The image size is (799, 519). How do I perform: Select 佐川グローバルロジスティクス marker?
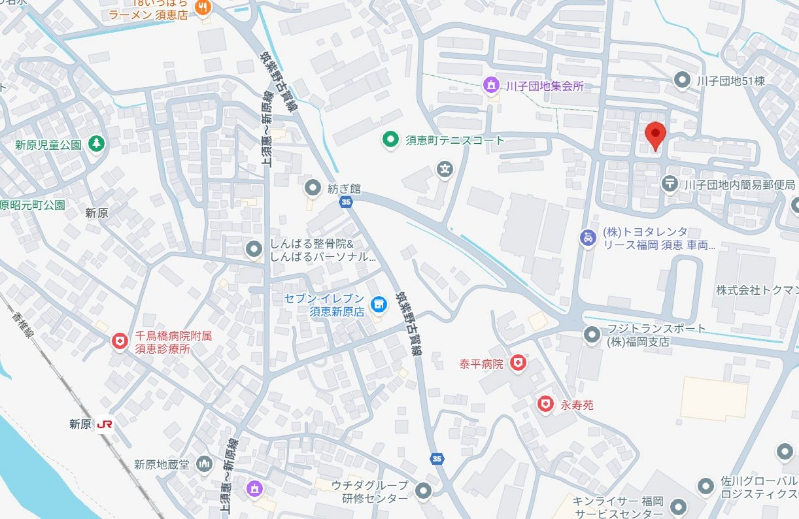[706, 485]
